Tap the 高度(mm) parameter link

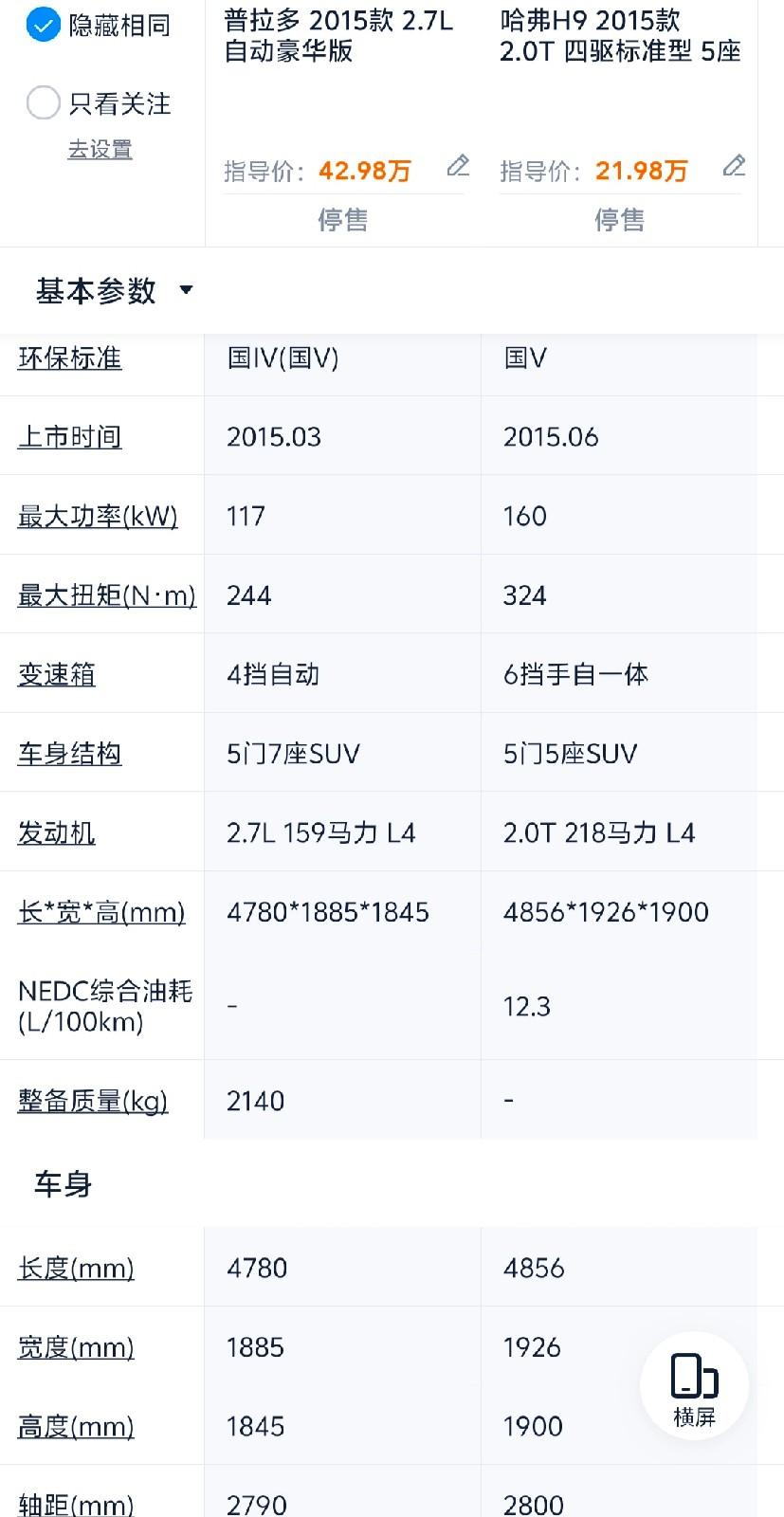76,1426
